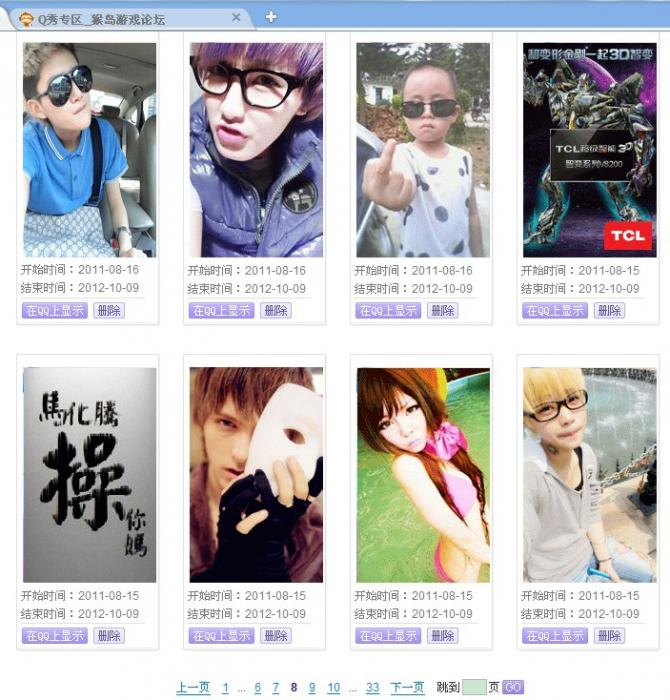Delete the blue polo shirt photo card

coord(109,311)
